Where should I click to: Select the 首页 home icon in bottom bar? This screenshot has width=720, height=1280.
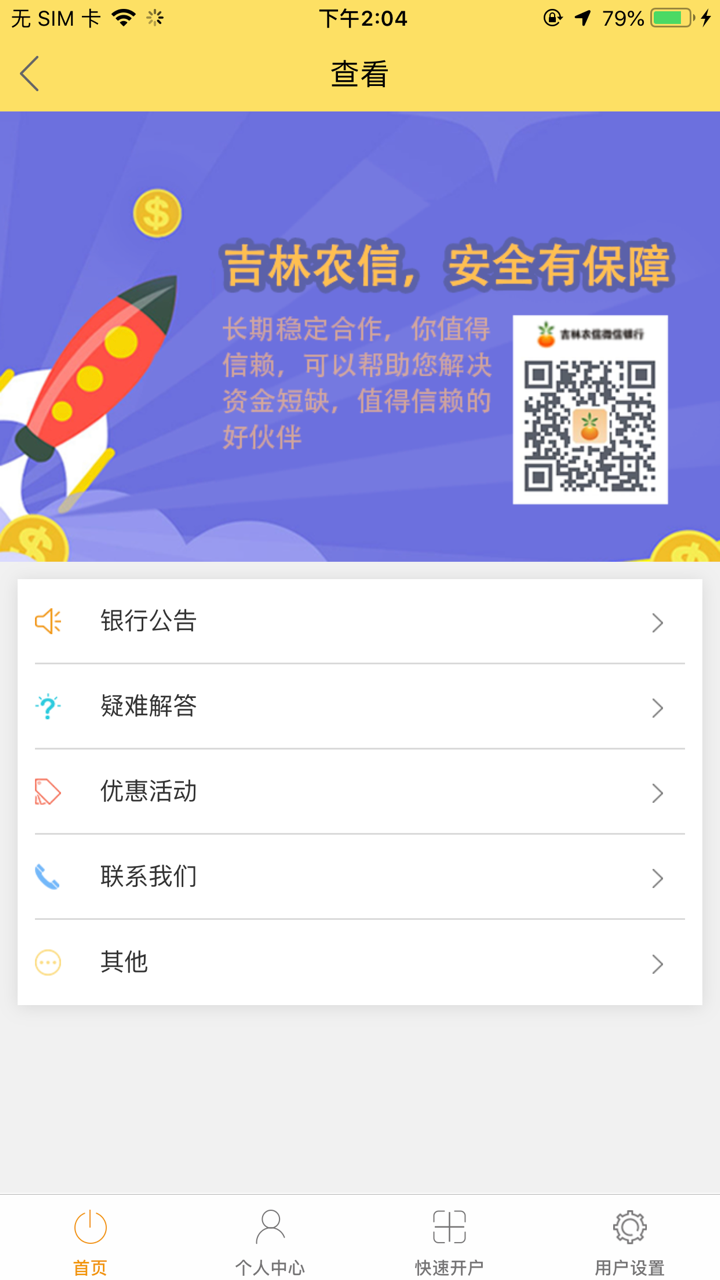tap(89, 1224)
